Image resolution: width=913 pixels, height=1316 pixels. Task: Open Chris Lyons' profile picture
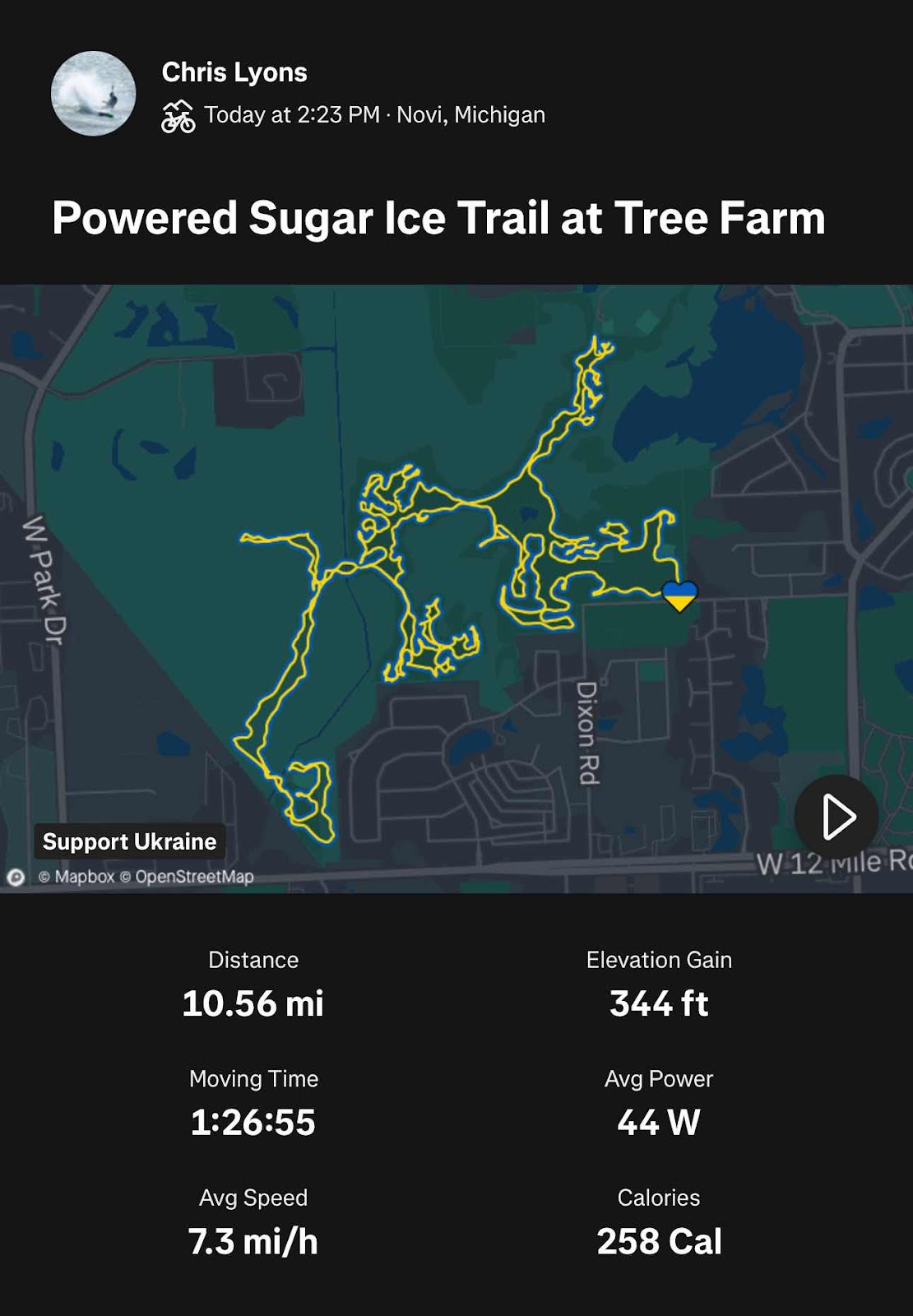pos(93,94)
